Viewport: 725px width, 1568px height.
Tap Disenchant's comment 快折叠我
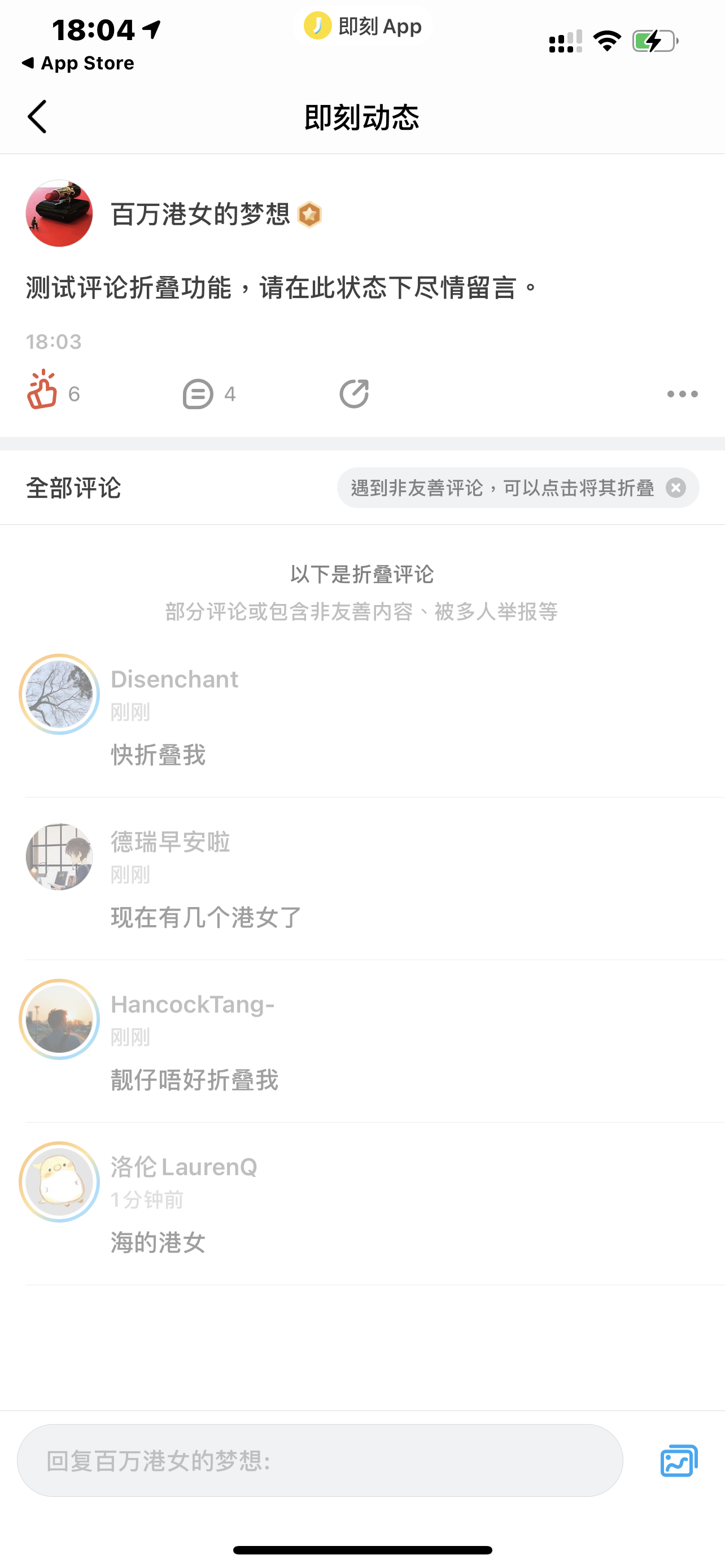pyautogui.click(x=158, y=755)
